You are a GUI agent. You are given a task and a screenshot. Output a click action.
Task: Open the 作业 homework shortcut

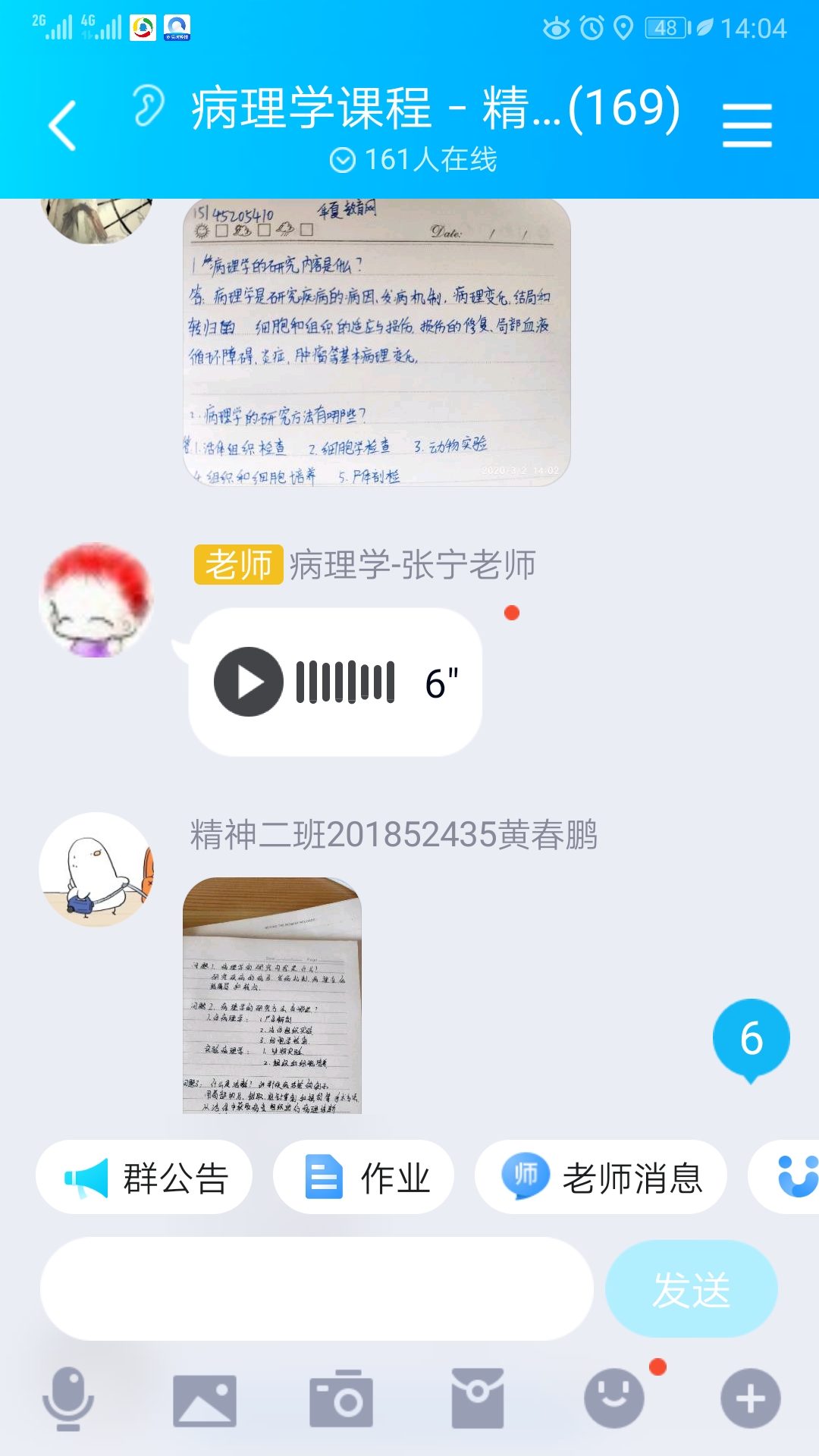point(364,1178)
